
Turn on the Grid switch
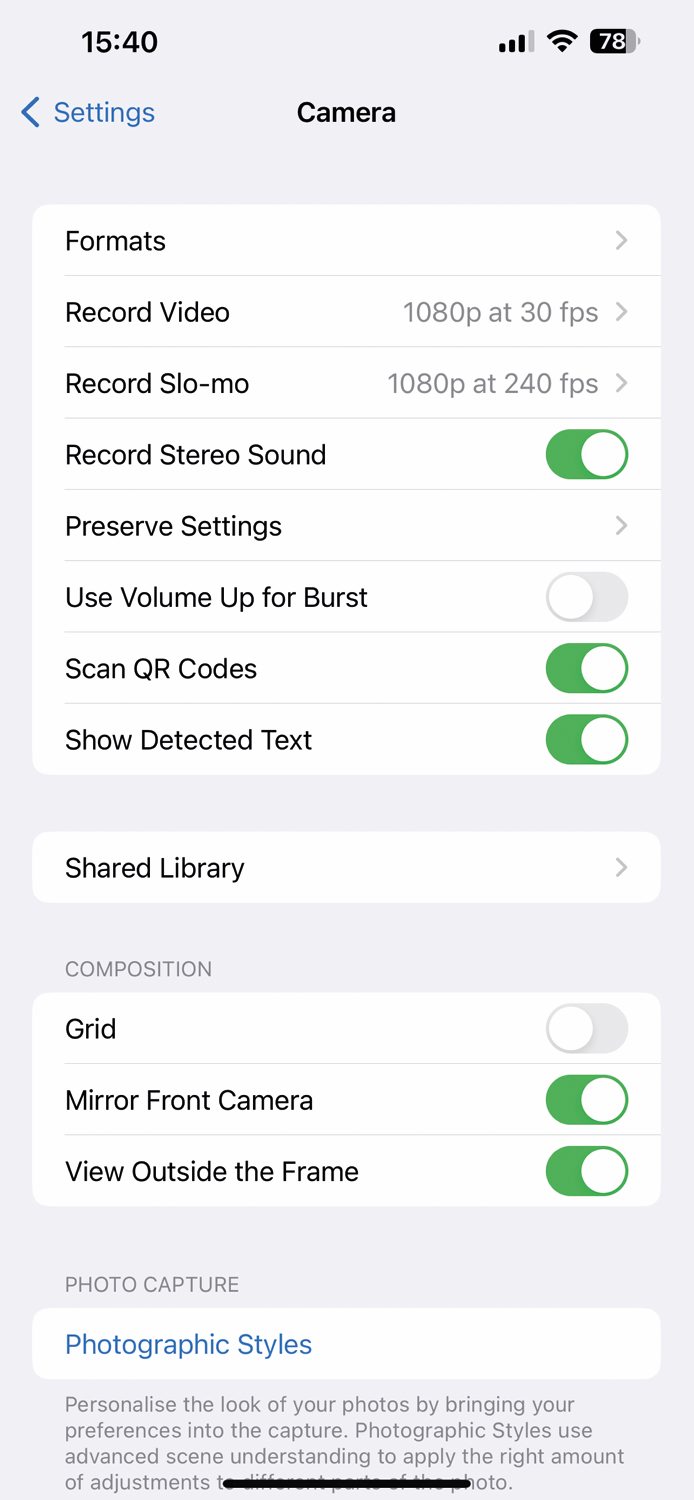tap(587, 1029)
